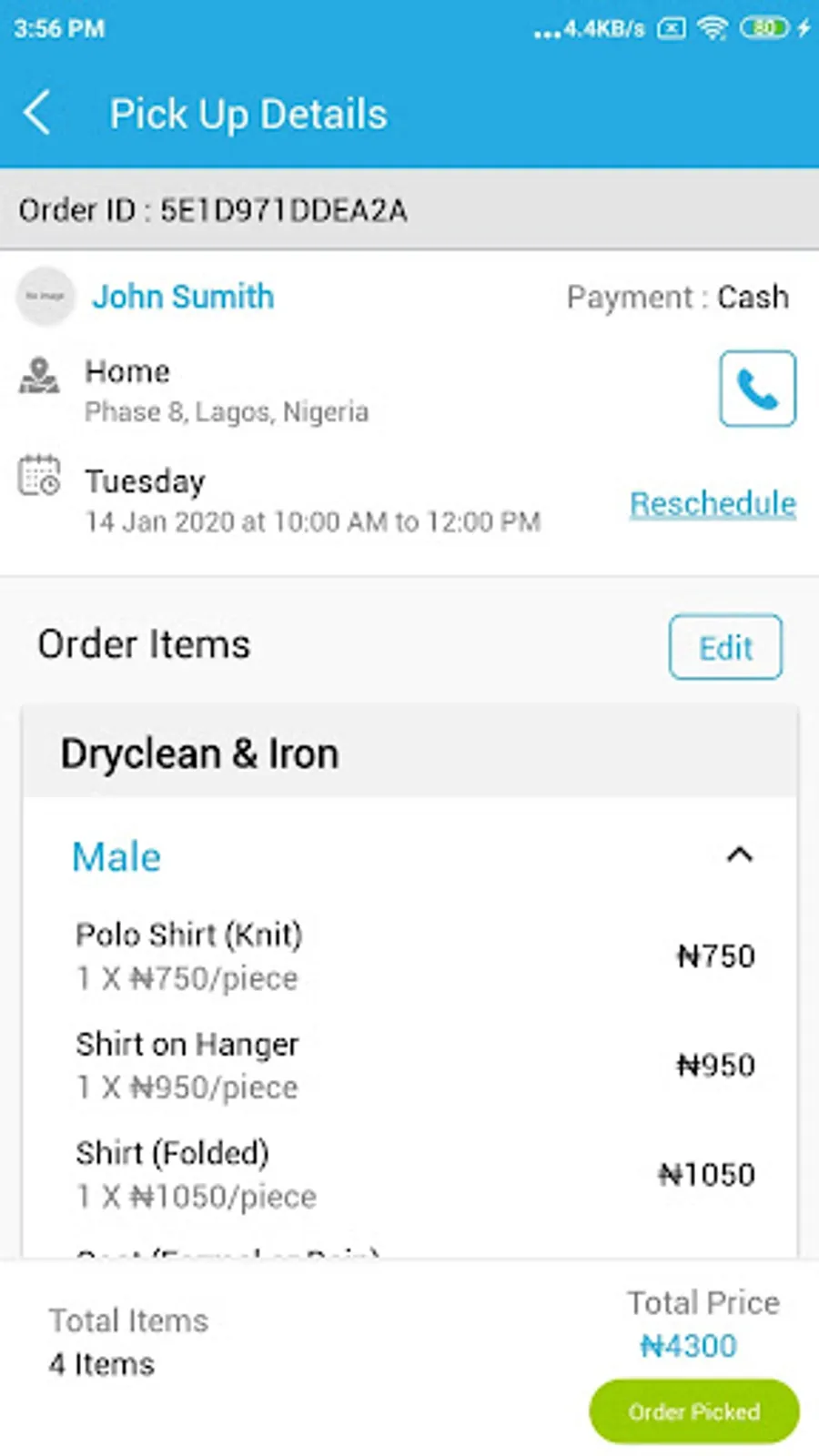
Task: Call the customer with phone icon
Action: (757, 389)
